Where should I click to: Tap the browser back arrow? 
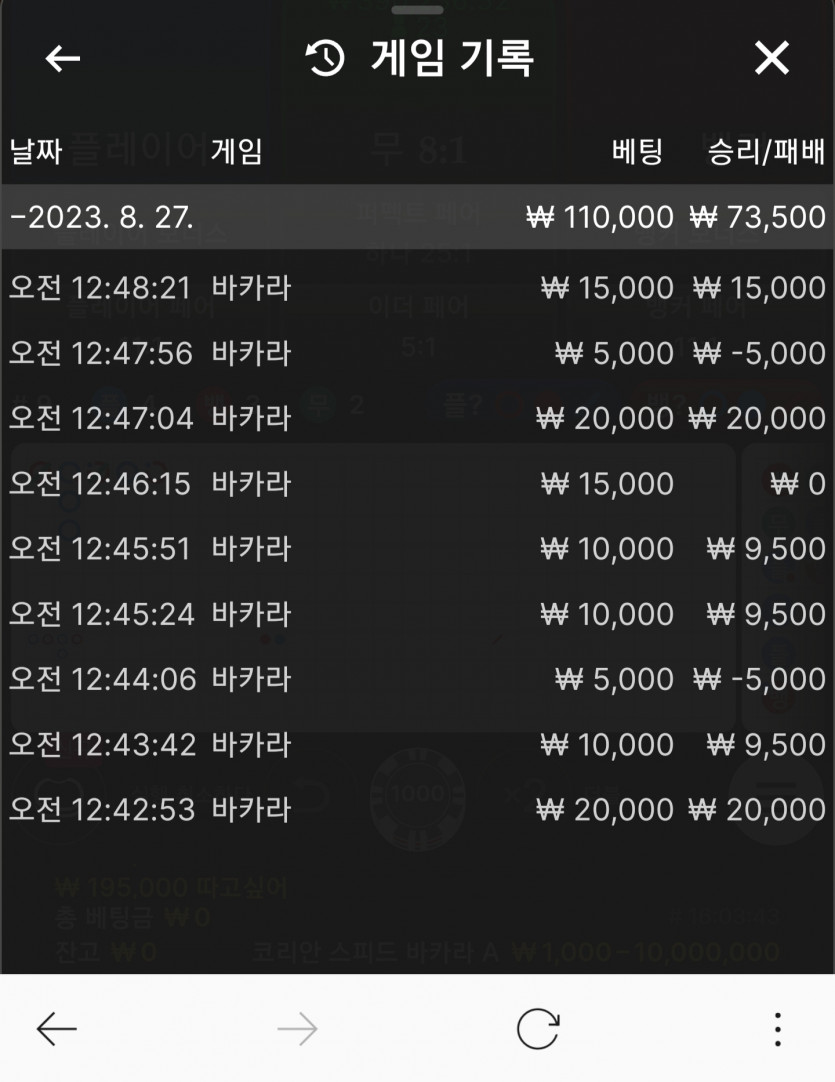tap(57, 1029)
